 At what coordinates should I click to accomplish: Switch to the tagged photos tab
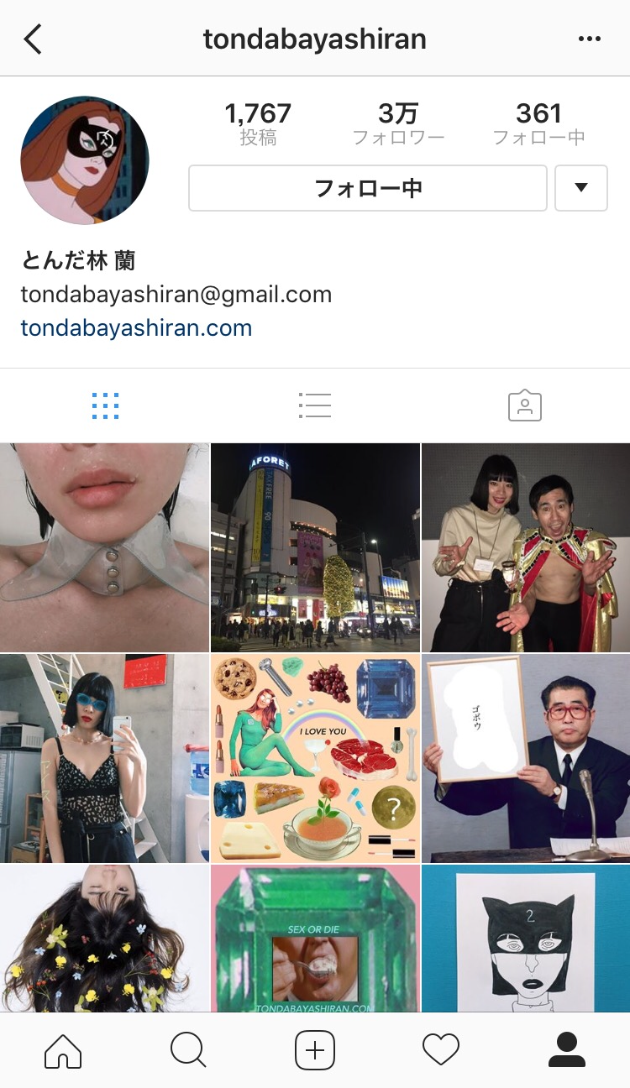coord(524,405)
